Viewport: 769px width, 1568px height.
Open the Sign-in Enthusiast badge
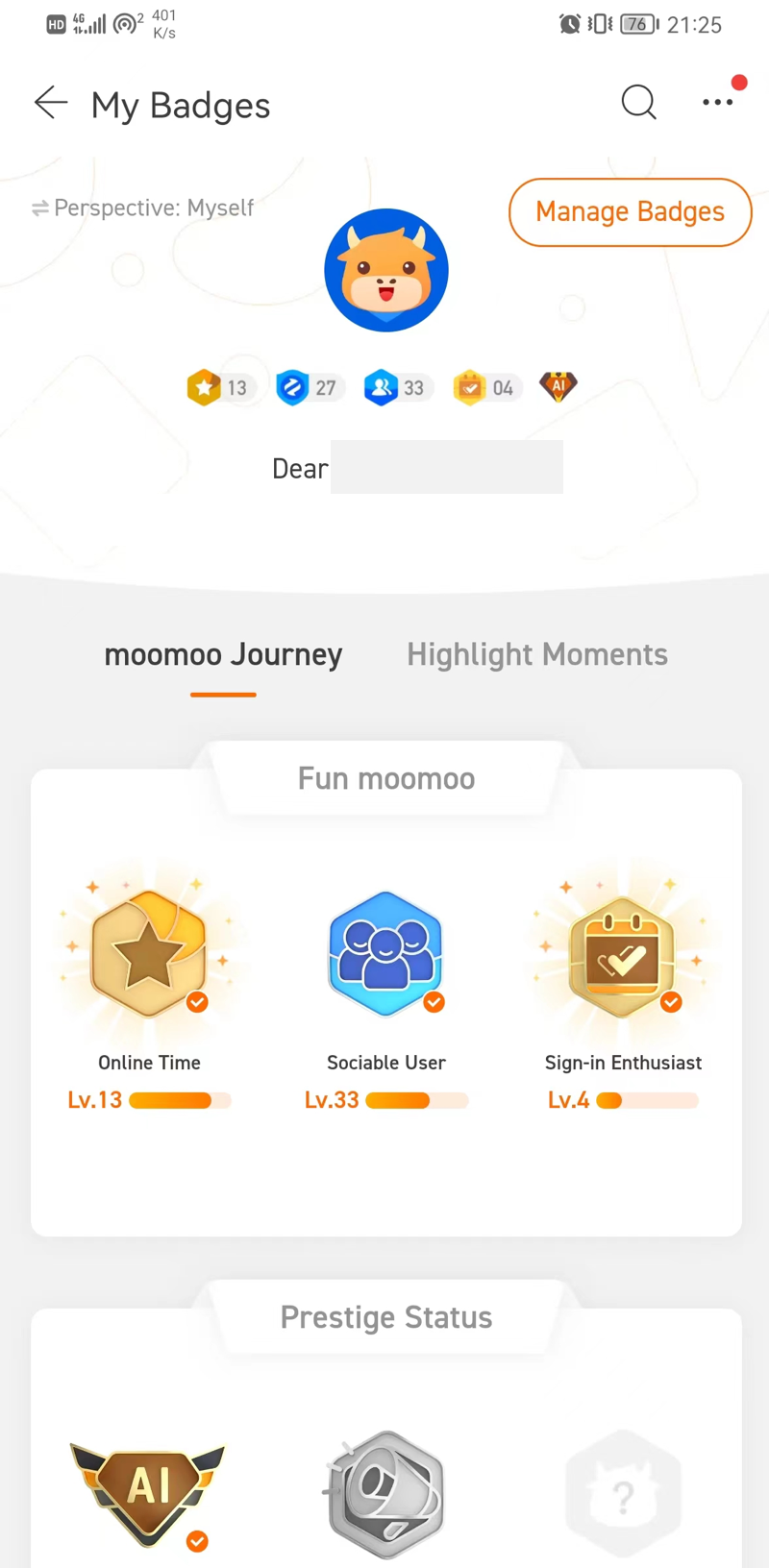click(x=622, y=956)
